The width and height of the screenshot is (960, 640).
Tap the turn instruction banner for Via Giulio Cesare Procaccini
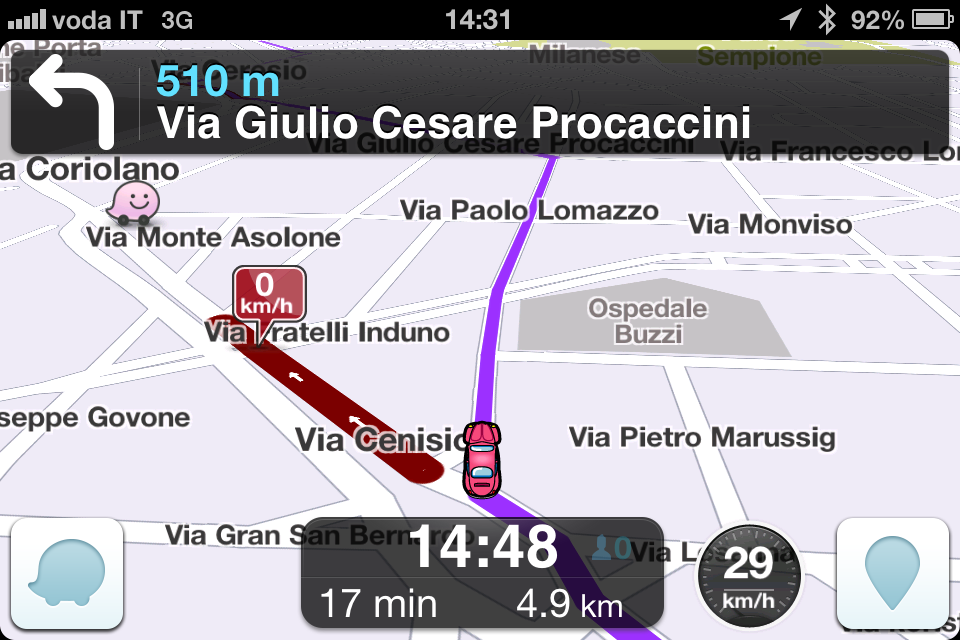click(x=480, y=97)
